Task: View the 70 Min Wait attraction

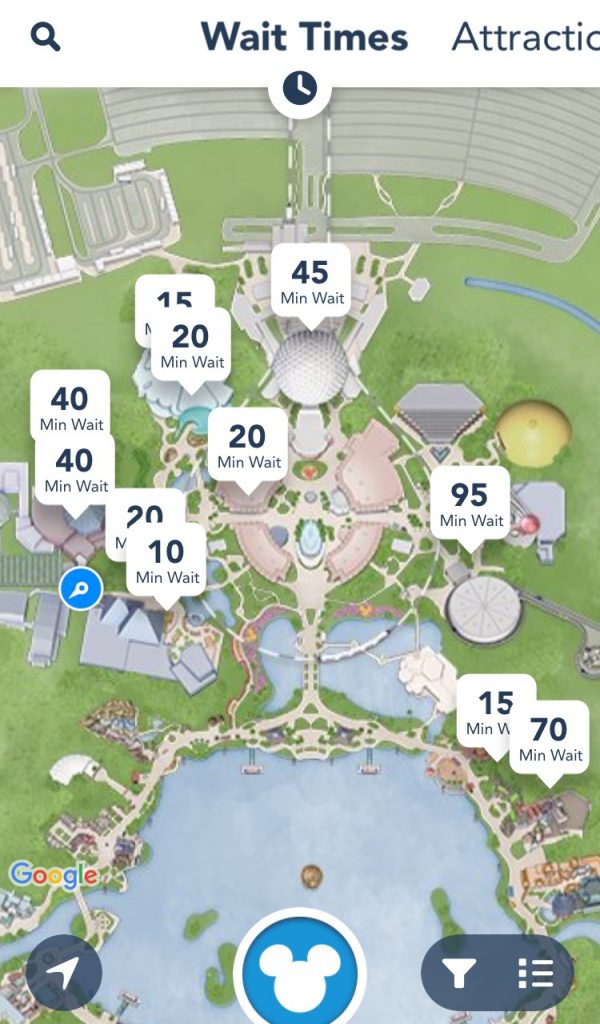Action: coord(550,737)
